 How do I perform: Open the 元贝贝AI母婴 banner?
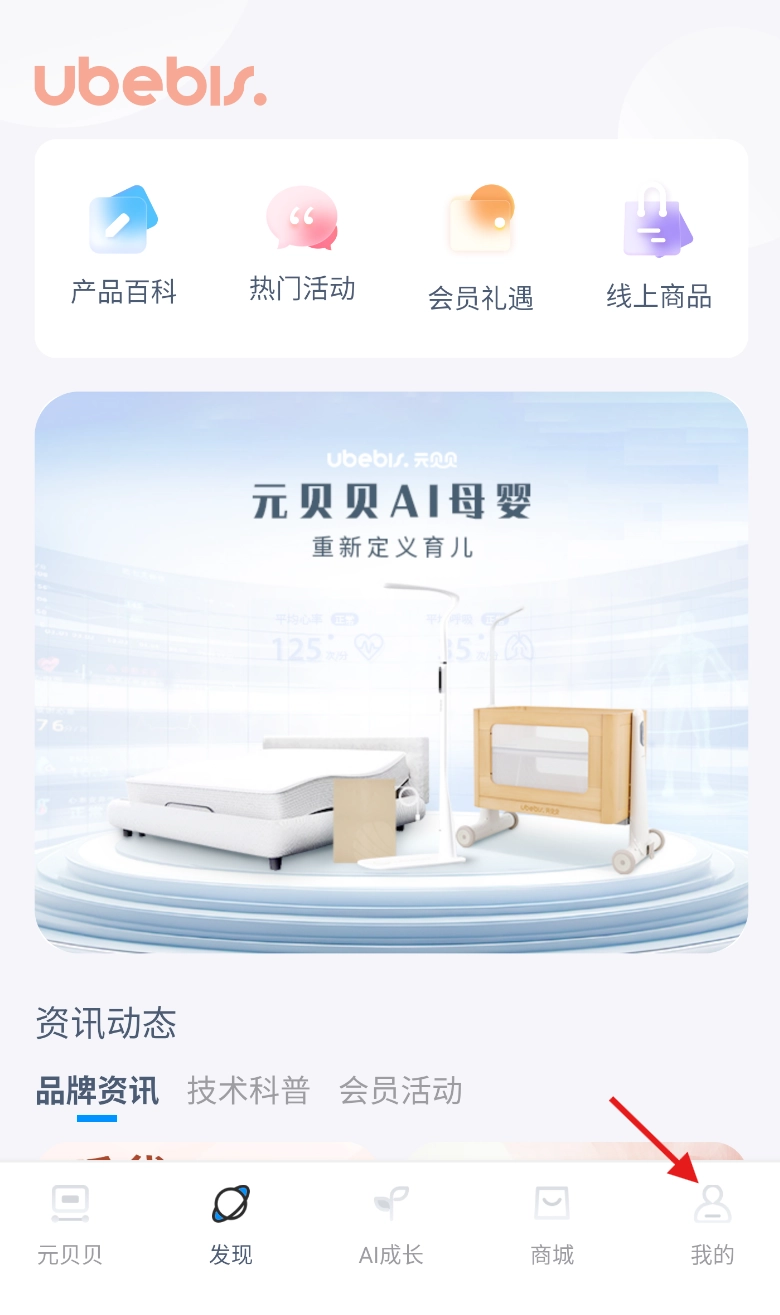pos(391,671)
